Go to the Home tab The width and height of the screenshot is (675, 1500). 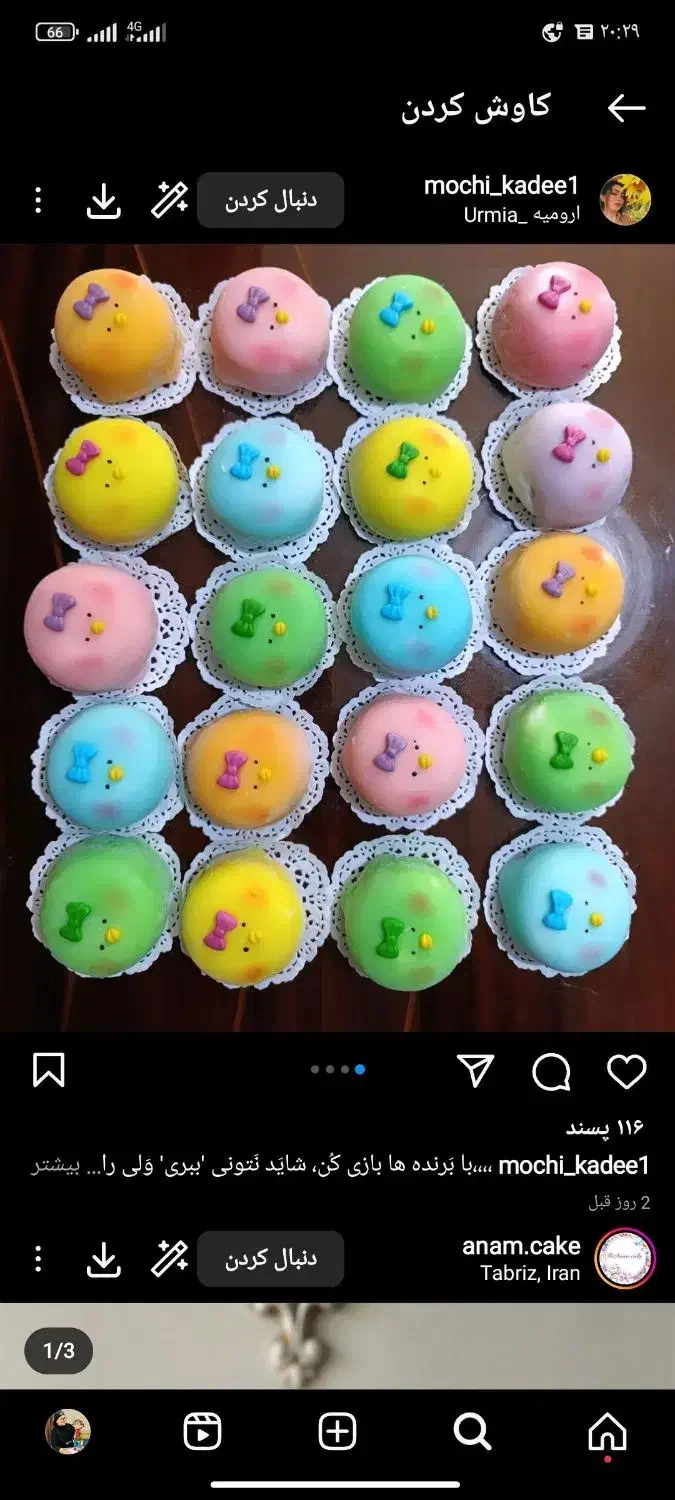coord(607,1433)
